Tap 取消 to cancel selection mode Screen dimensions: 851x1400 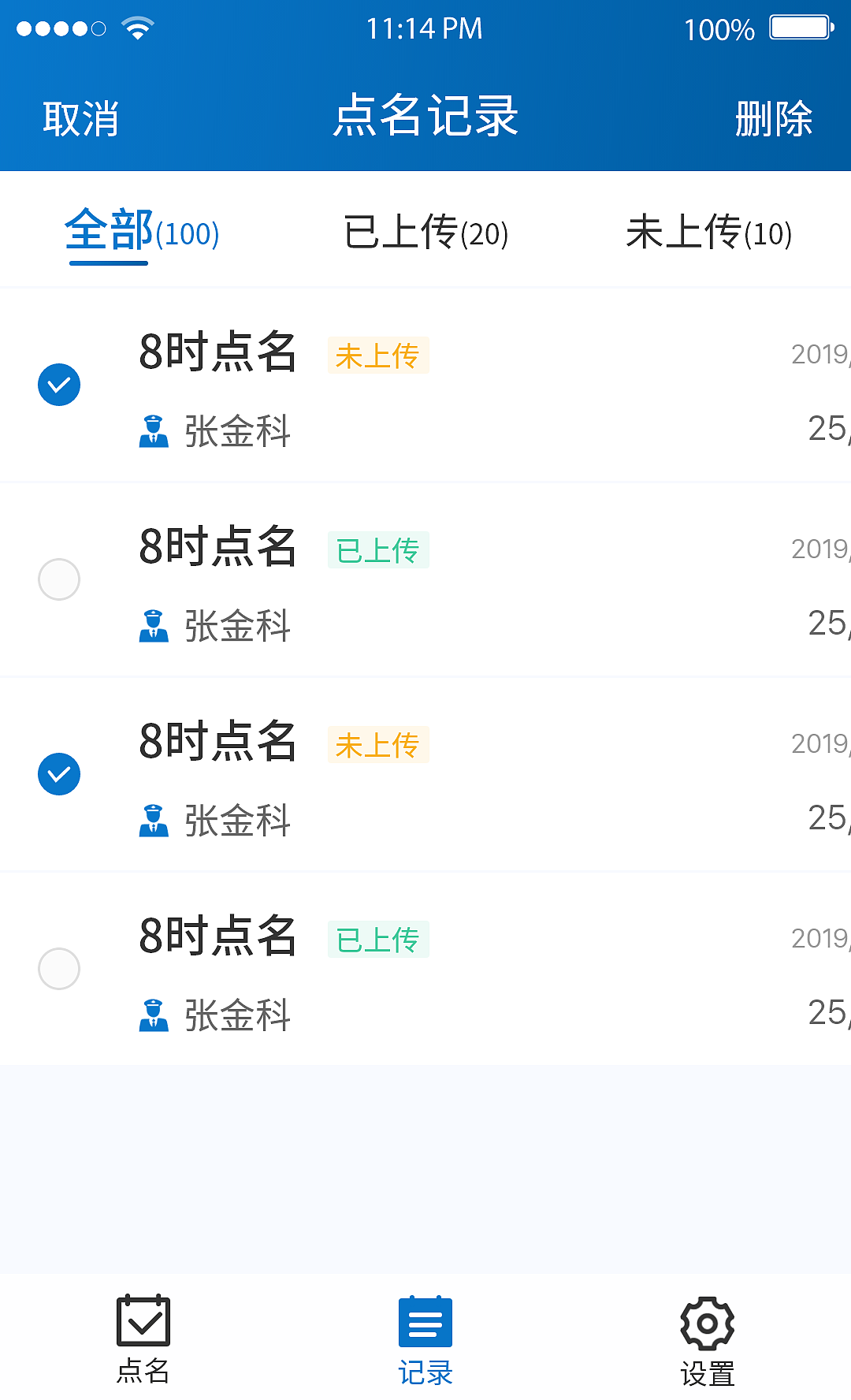(x=80, y=118)
